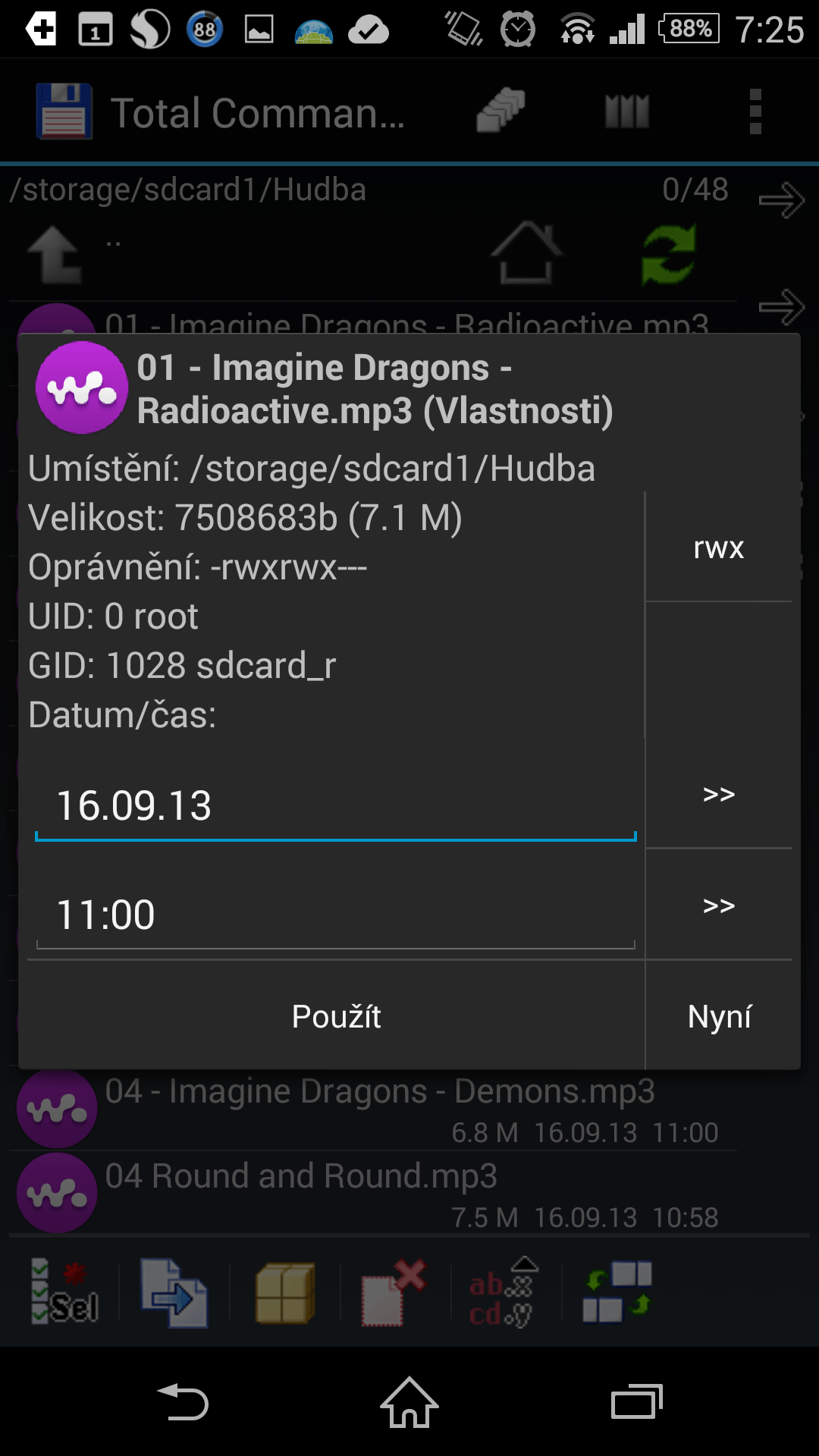Image resolution: width=819 pixels, height=1456 pixels.
Task: Apply changes with Použít
Action: click(x=336, y=1016)
